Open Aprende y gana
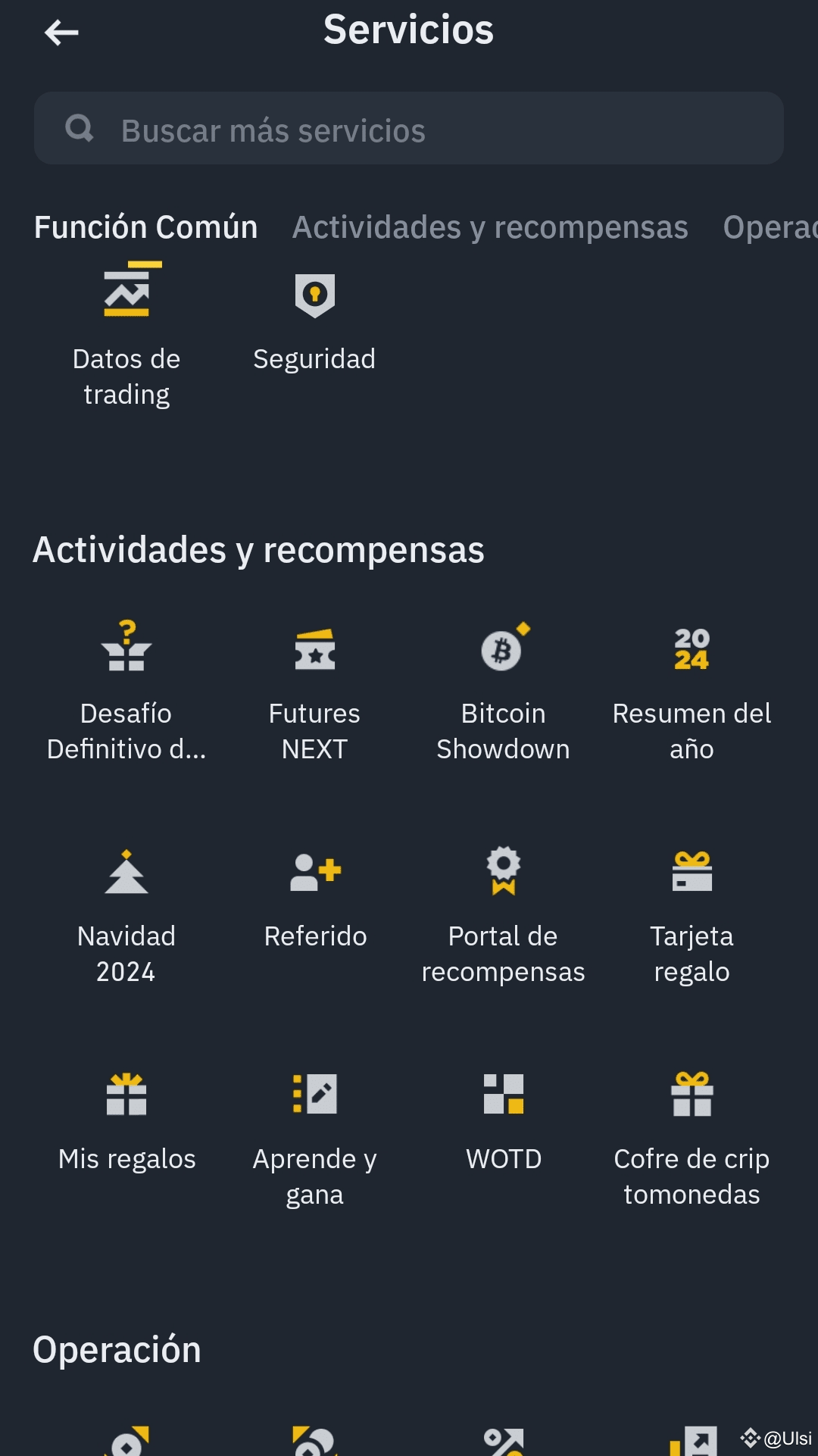818x1456 pixels. click(314, 1138)
